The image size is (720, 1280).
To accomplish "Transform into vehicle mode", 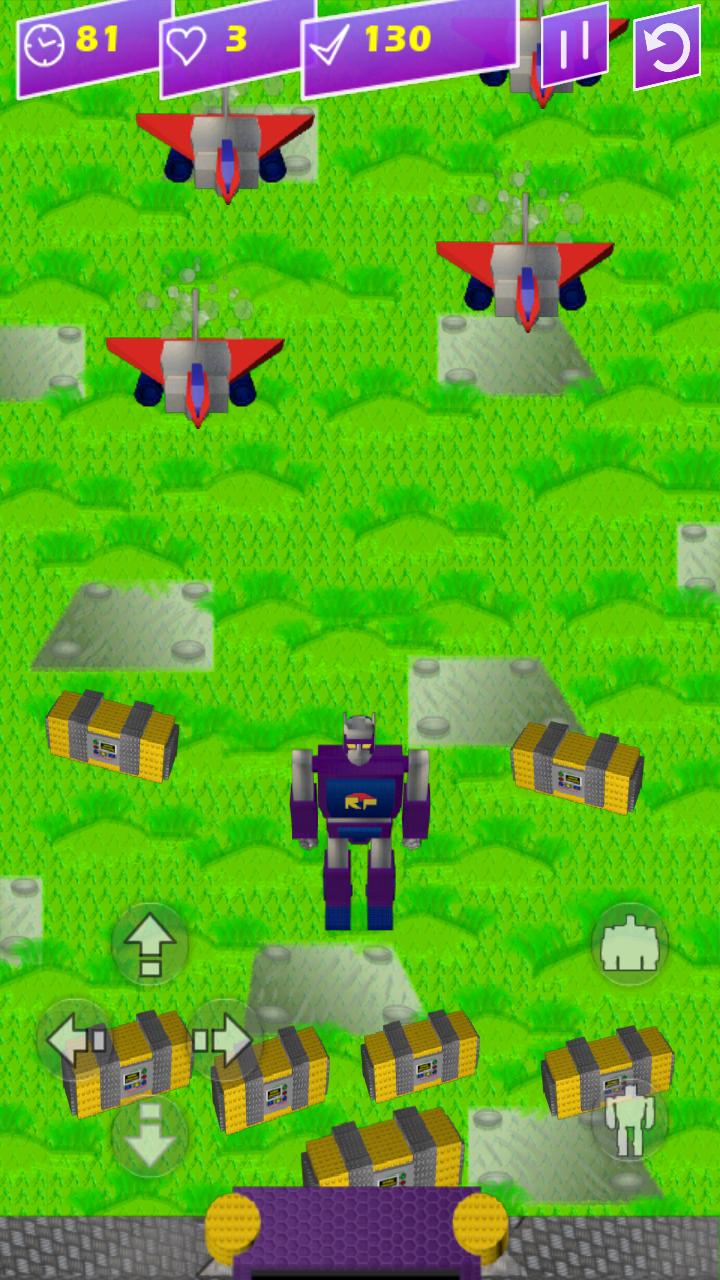I will click(629, 944).
